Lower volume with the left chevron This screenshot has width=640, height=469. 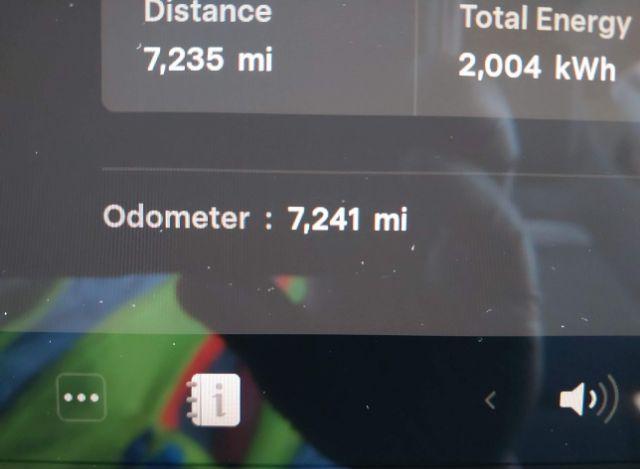click(x=490, y=401)
